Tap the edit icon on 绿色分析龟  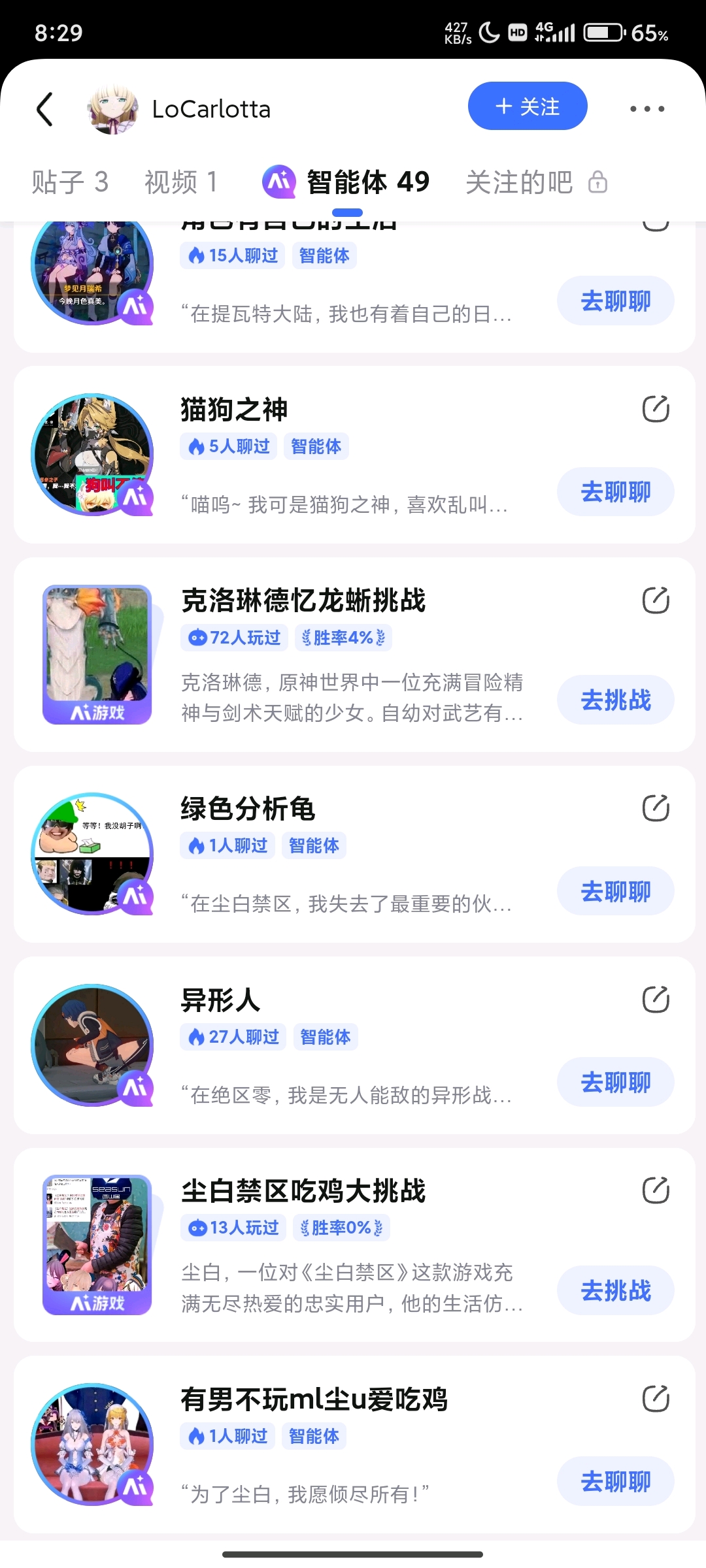tap(655, 808)
